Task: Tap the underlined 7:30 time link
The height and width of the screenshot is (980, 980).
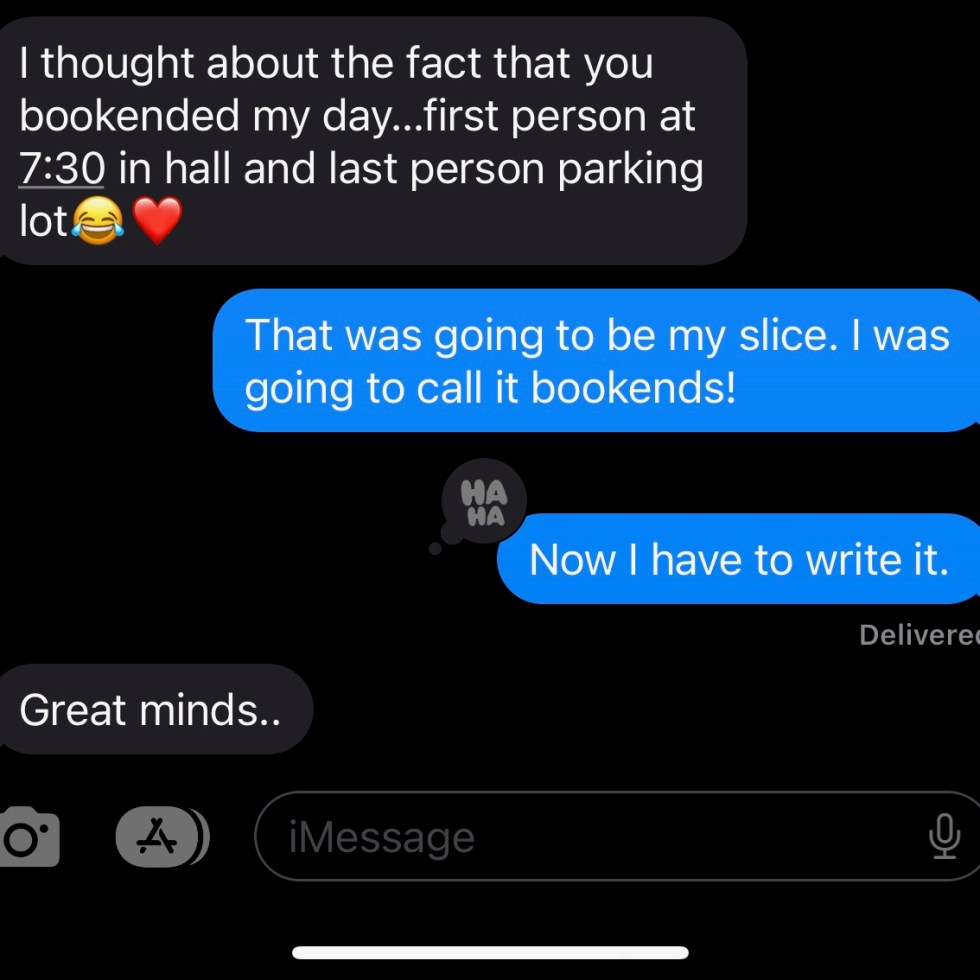Action: tap(62, 169)
